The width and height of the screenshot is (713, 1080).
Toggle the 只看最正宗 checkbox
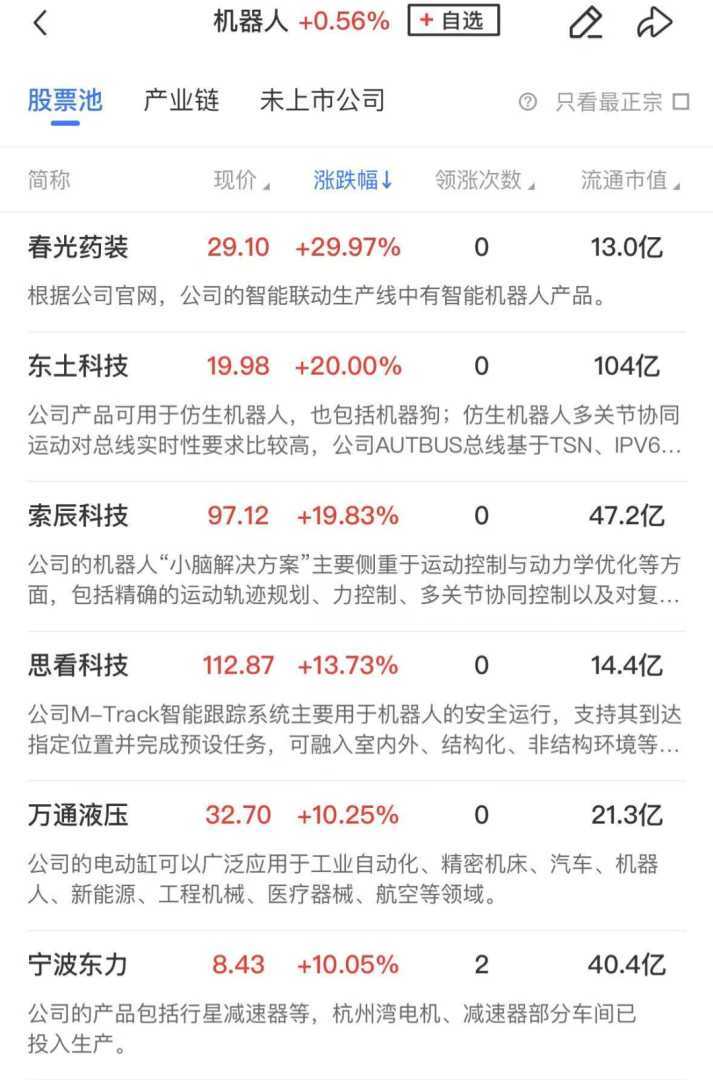pyautogui.click(x=681, y=102)
